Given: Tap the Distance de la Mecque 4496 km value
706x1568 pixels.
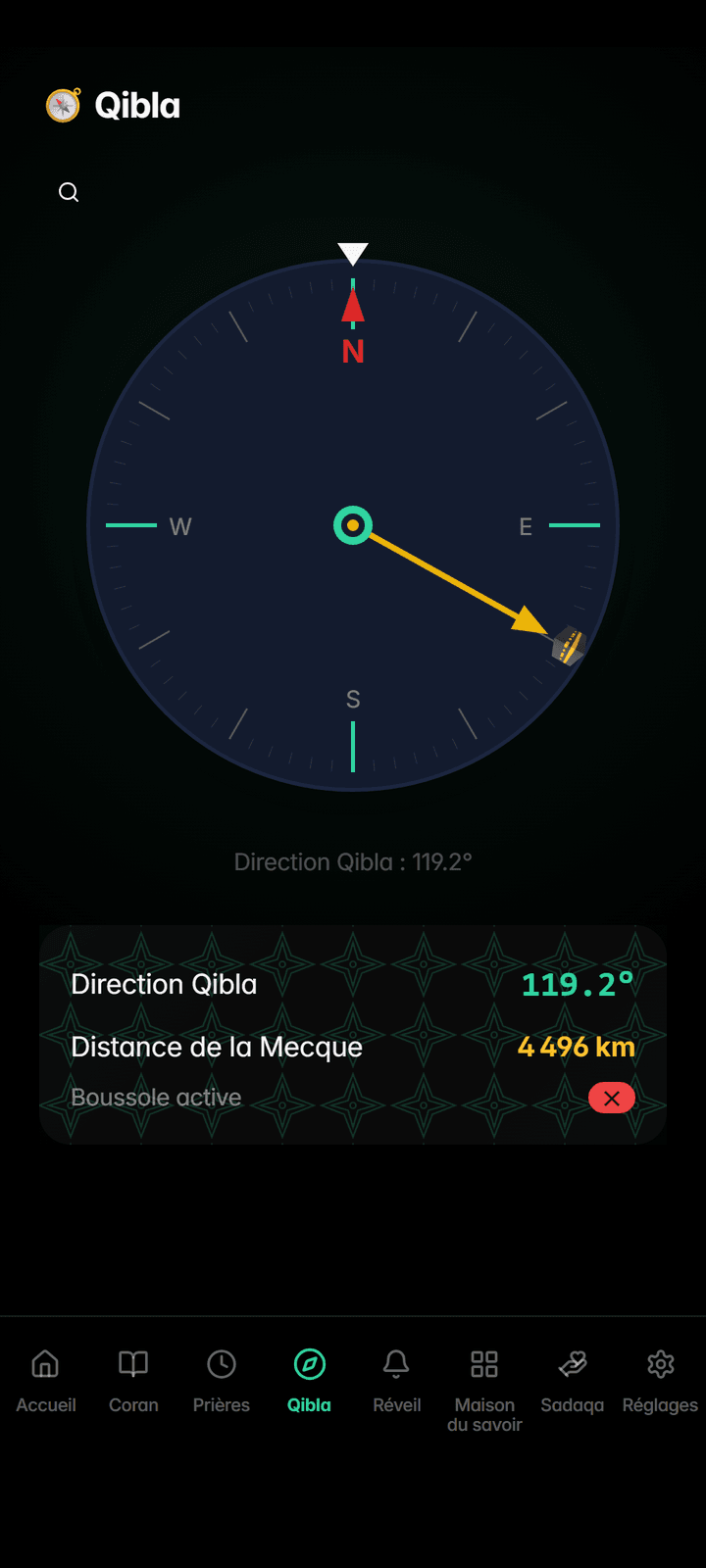Looking at the screenshot, I should 575,1047.
